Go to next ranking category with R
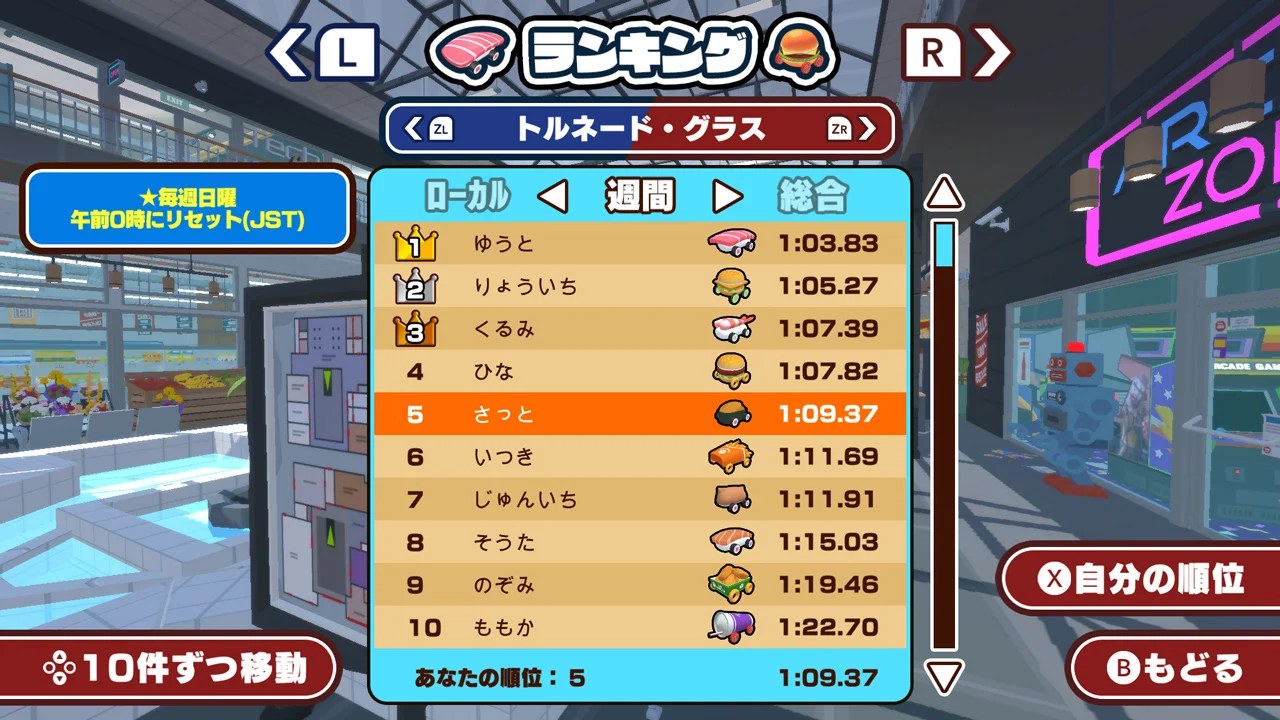The height and width of the screenshot is (720, 1280). (x=956, y=54)
